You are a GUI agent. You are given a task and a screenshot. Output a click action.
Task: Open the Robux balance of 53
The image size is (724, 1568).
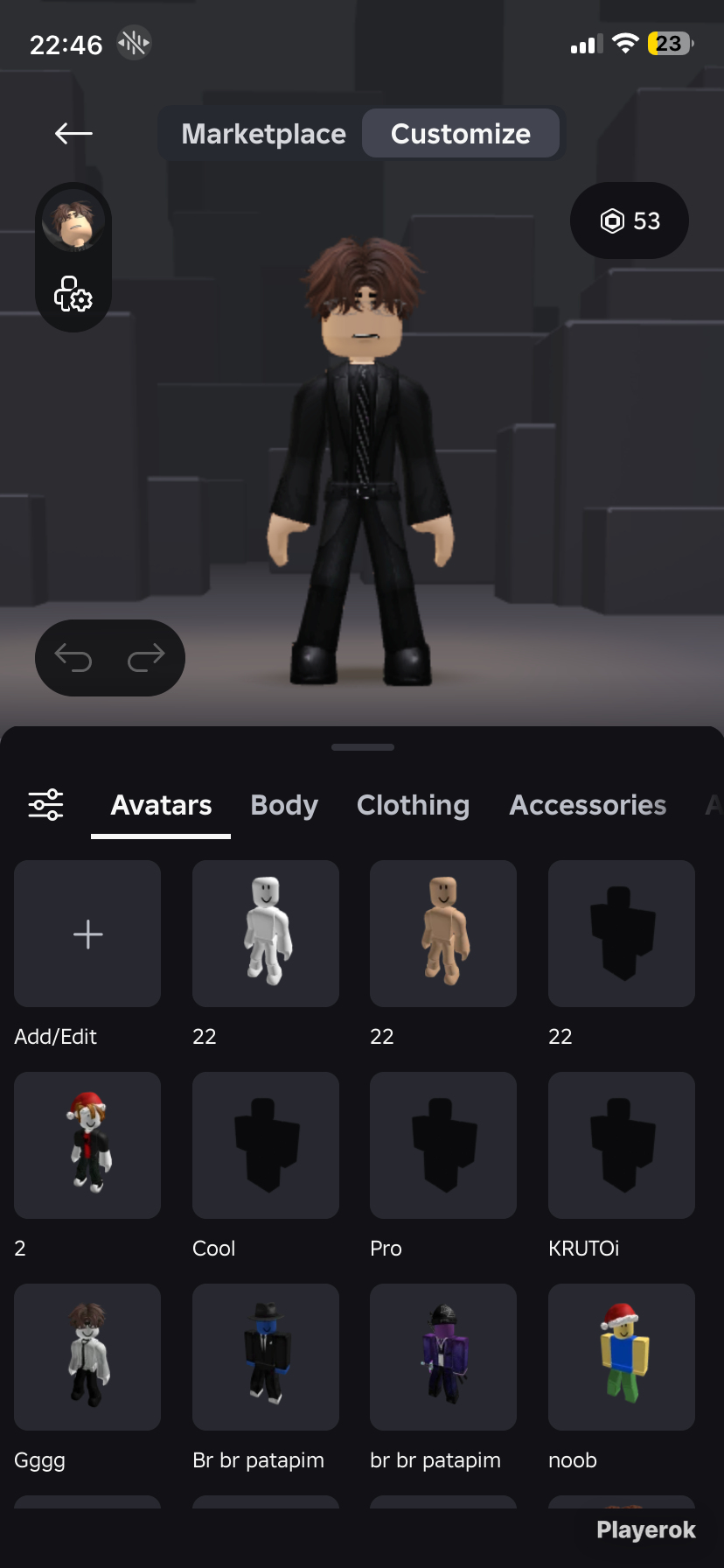point(630,220)
